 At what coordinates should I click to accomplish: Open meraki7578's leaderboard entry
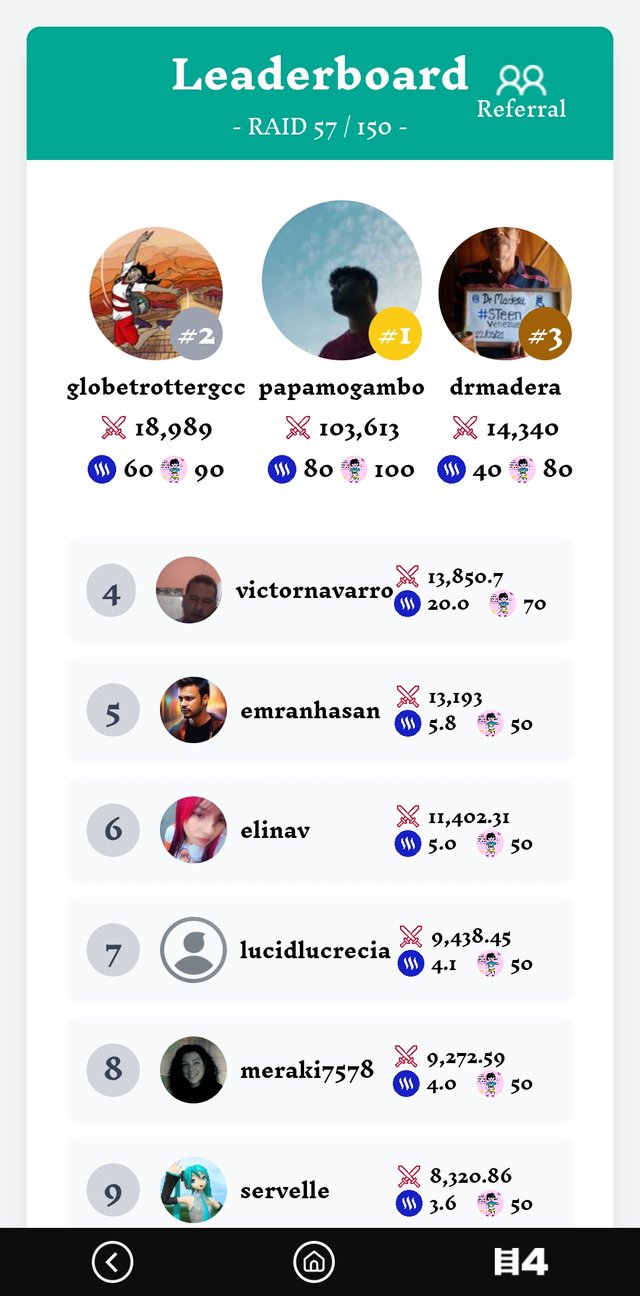pos(320,1070)
